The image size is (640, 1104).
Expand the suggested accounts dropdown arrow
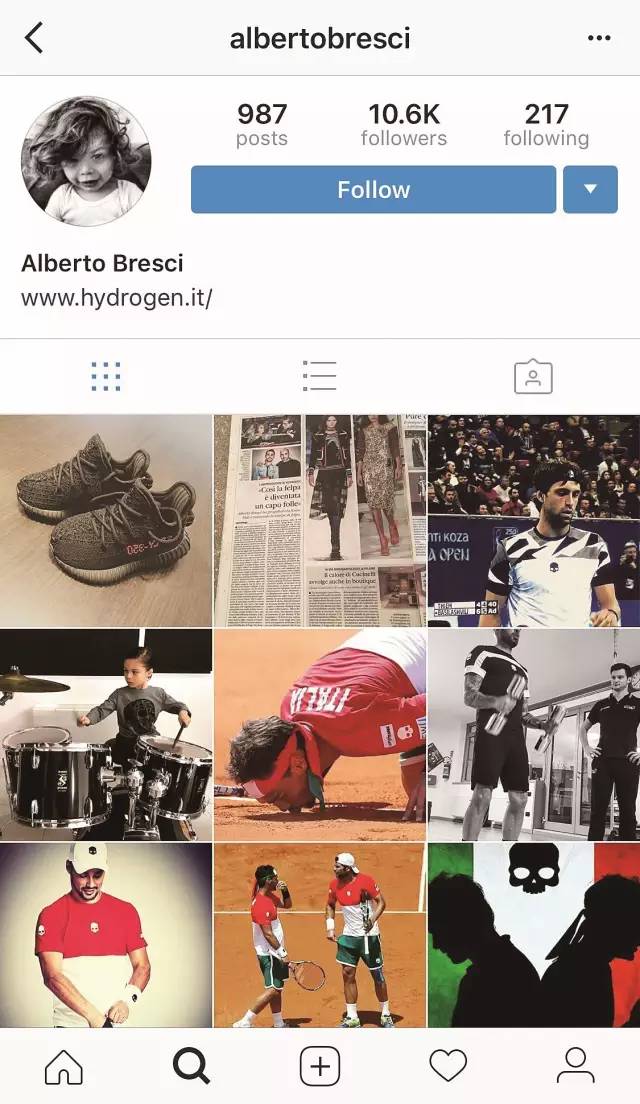pos(590,190)
